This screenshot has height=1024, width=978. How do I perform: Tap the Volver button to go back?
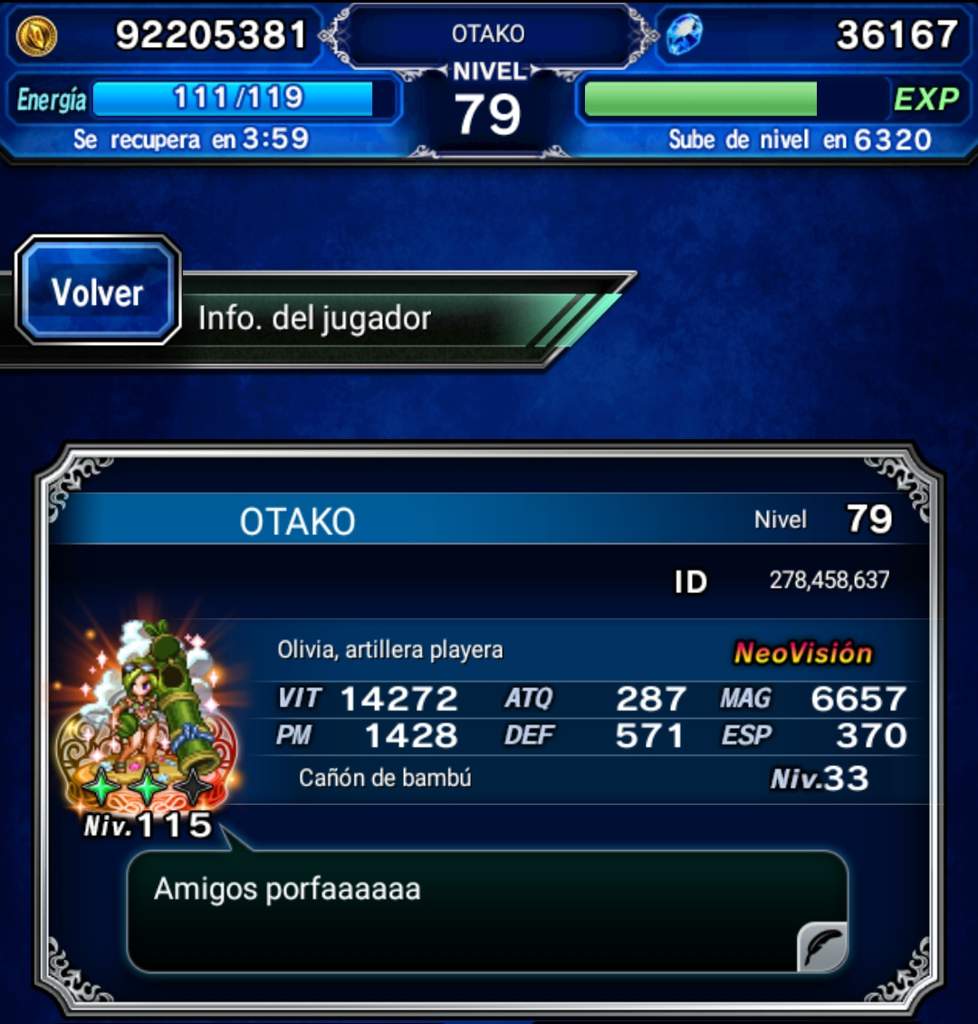98,292
